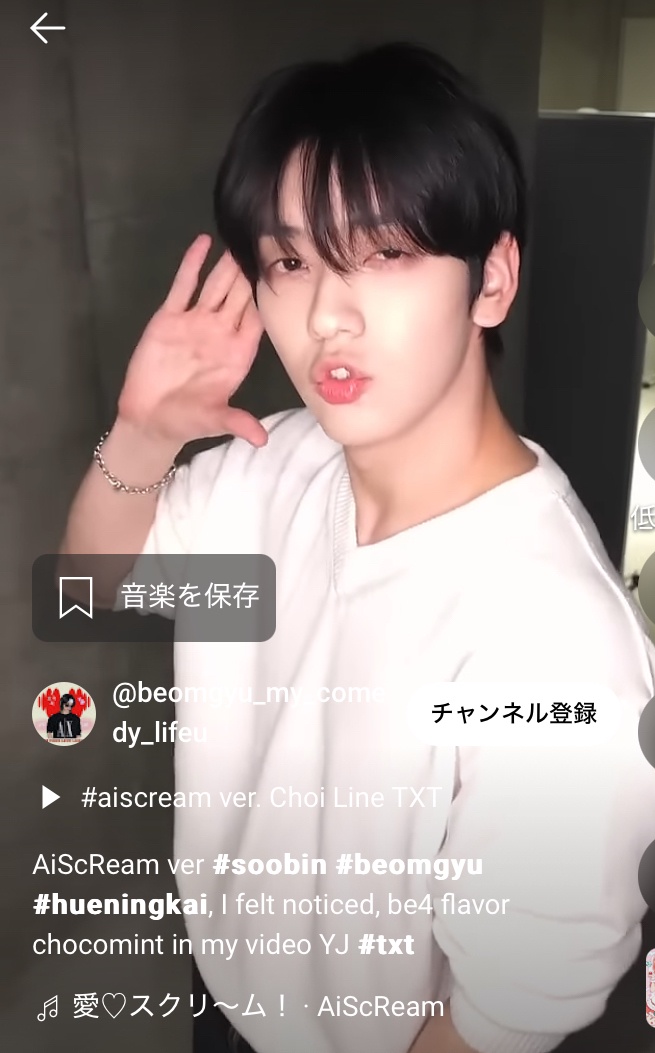Tap 音楽を保存 to save the music
The height and width of the screenshot is (1053, 655).
click(x=154, y=597)
